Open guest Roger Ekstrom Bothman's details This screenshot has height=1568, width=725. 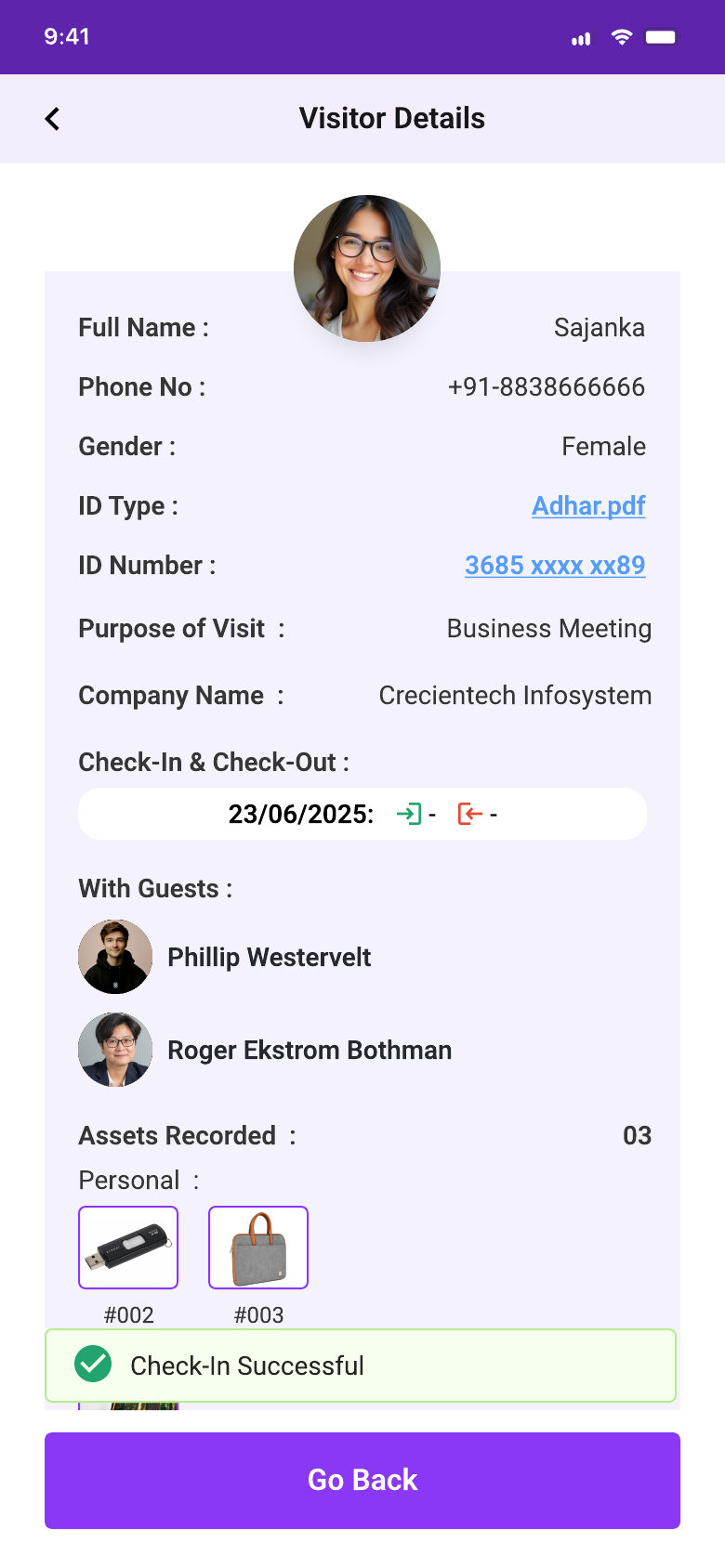pos(265,1050)
